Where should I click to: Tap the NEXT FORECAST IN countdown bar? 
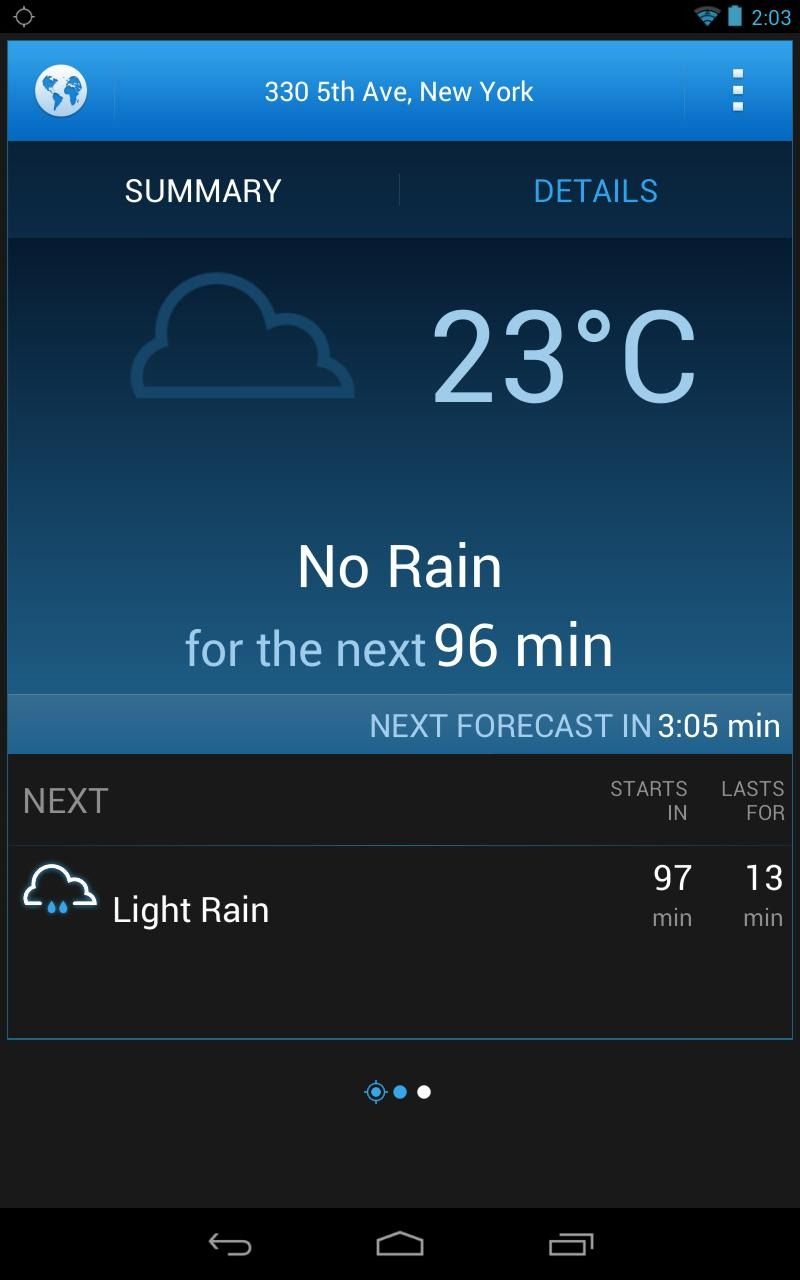click(400, 726)
